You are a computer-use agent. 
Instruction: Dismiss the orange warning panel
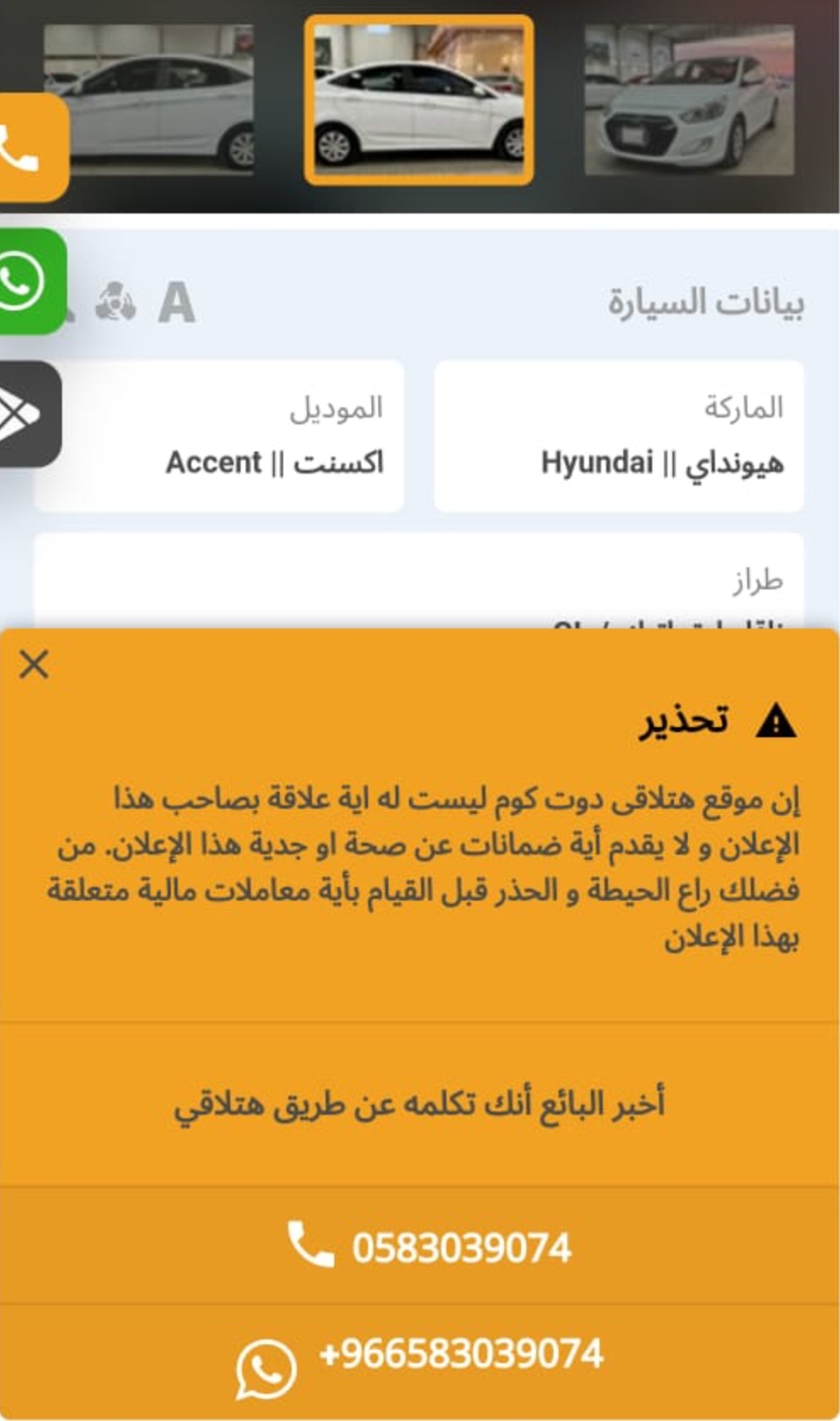pos(34,664)
